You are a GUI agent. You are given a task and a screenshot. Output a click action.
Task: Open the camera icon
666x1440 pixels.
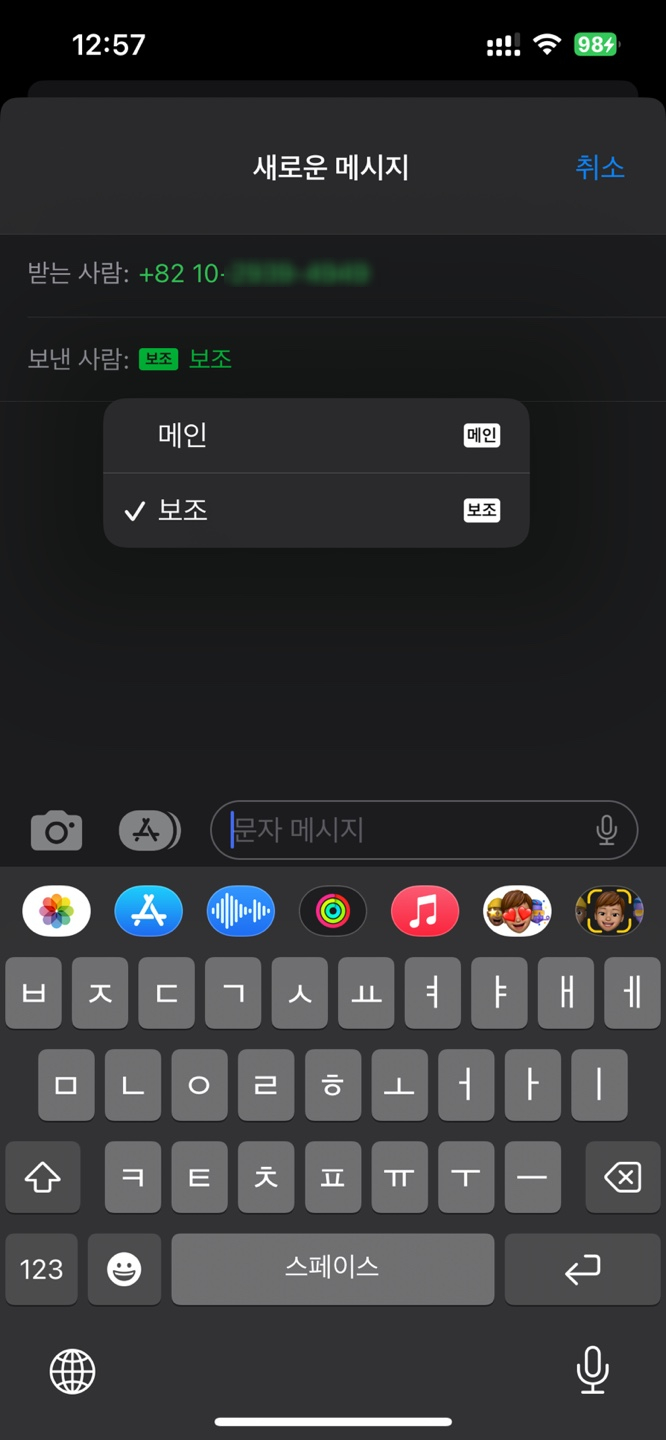coord(57,830)
